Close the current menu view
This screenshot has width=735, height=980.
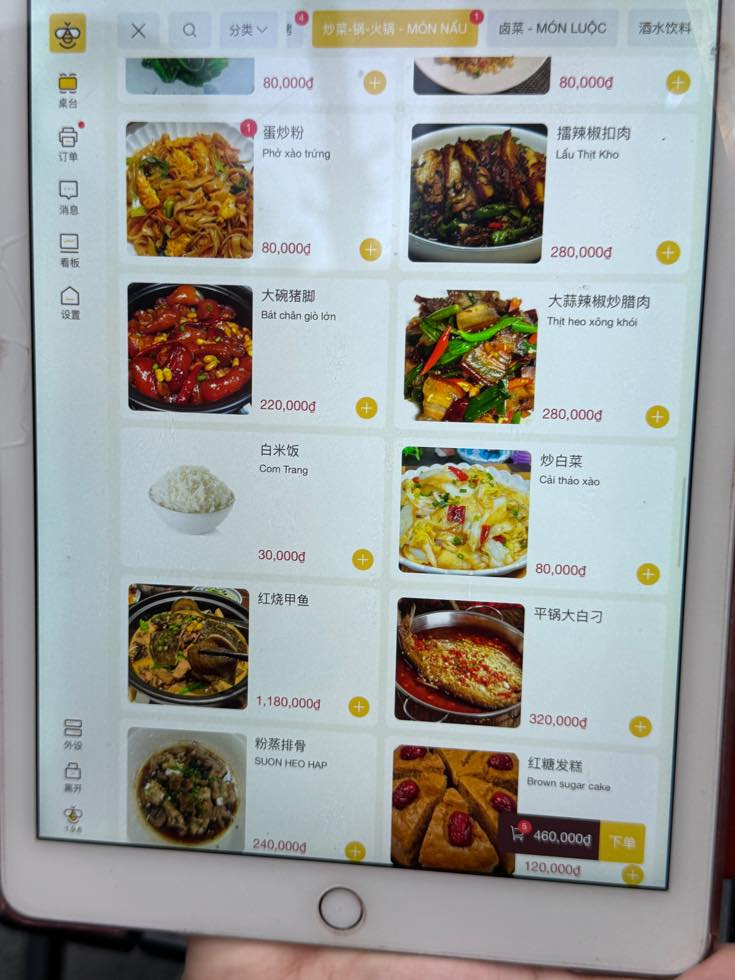click(138, 30)
